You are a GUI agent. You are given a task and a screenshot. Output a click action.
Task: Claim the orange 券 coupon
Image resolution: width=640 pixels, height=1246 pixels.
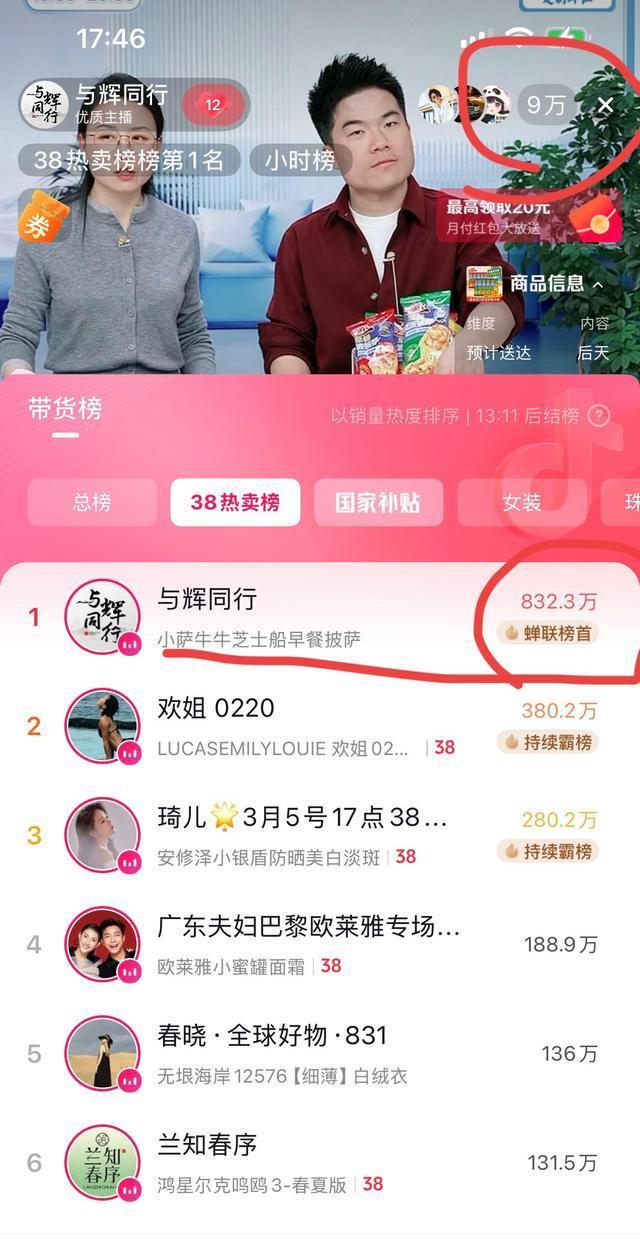37,224
